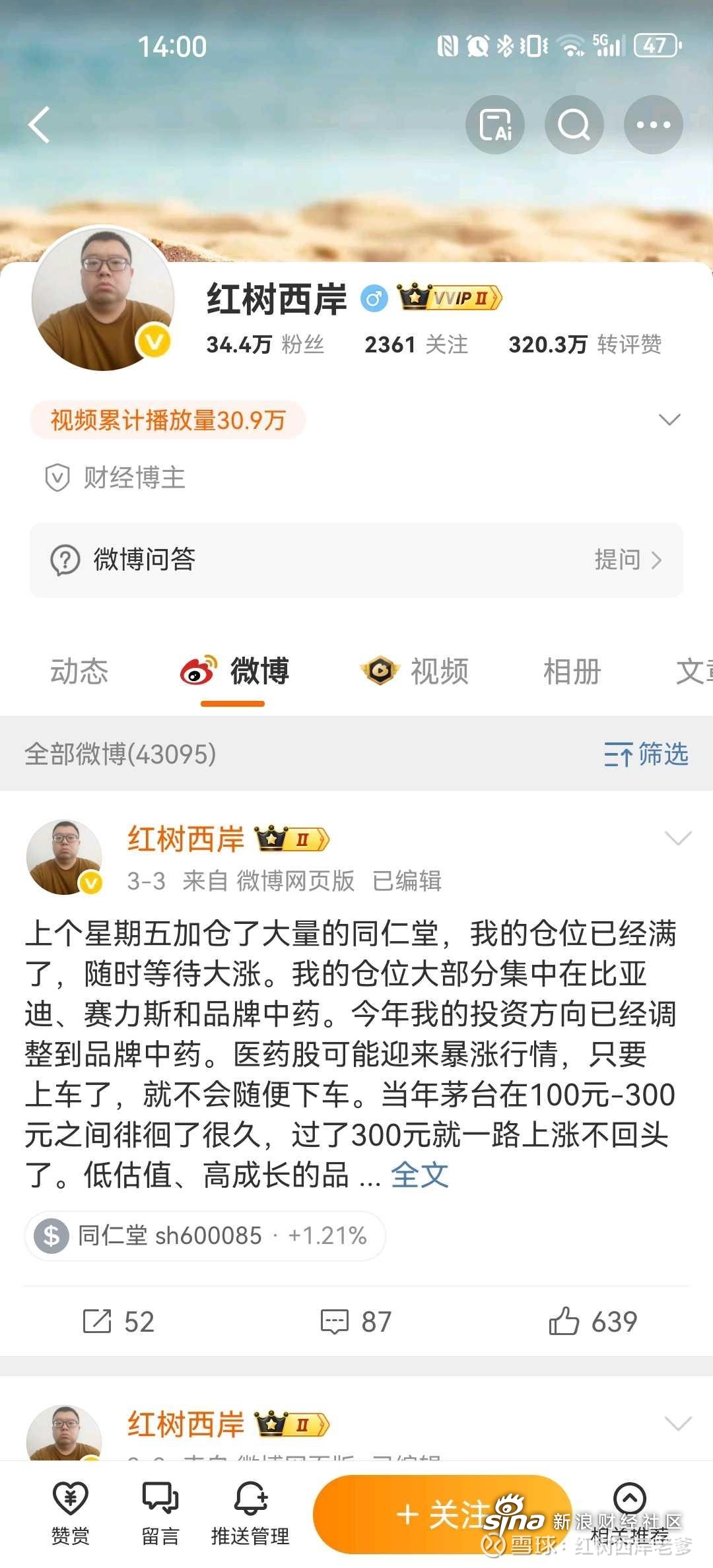This screenshot has height=1568, width=713.
Task: Search within this profile
Action: [x=574, y=125]
